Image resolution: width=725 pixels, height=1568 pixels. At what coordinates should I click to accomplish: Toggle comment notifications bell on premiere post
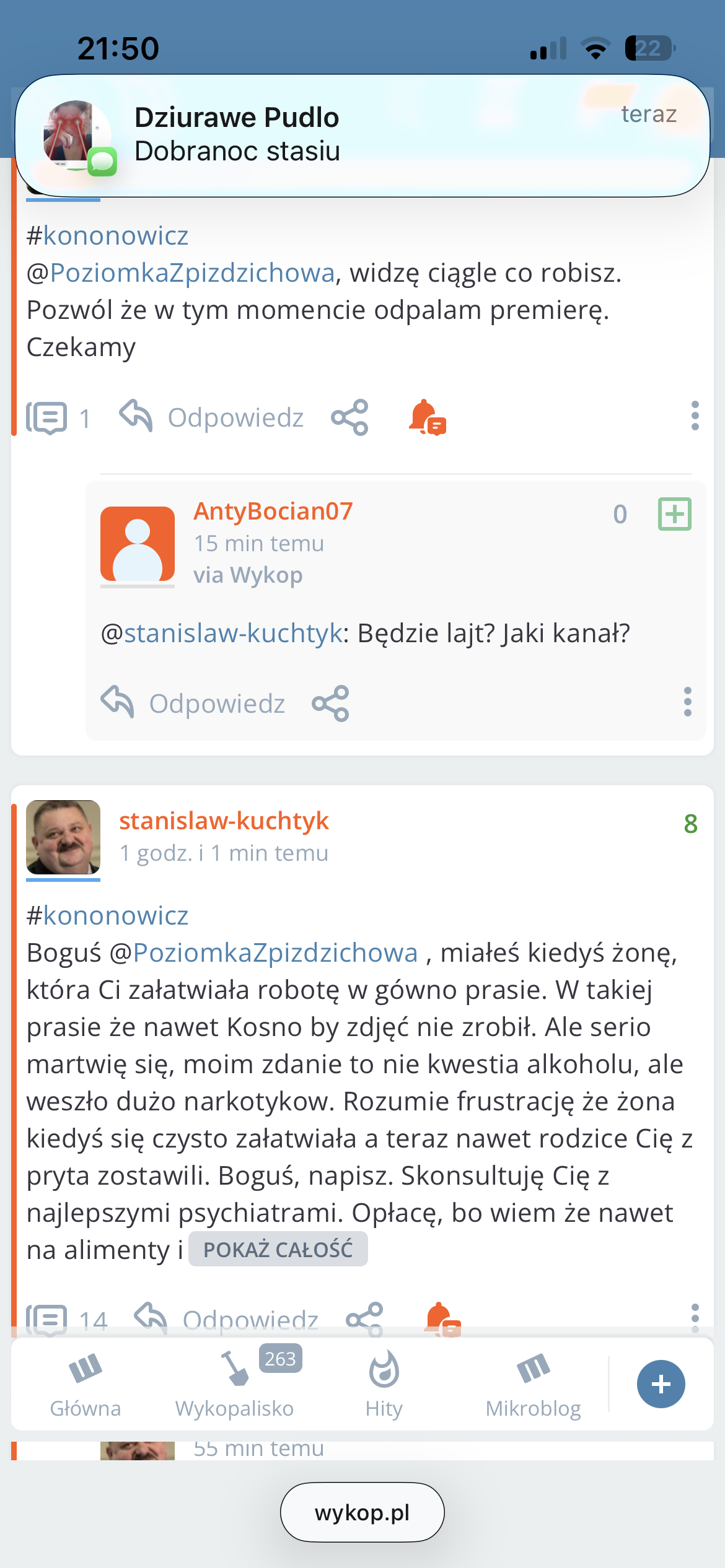click(427, 417)
